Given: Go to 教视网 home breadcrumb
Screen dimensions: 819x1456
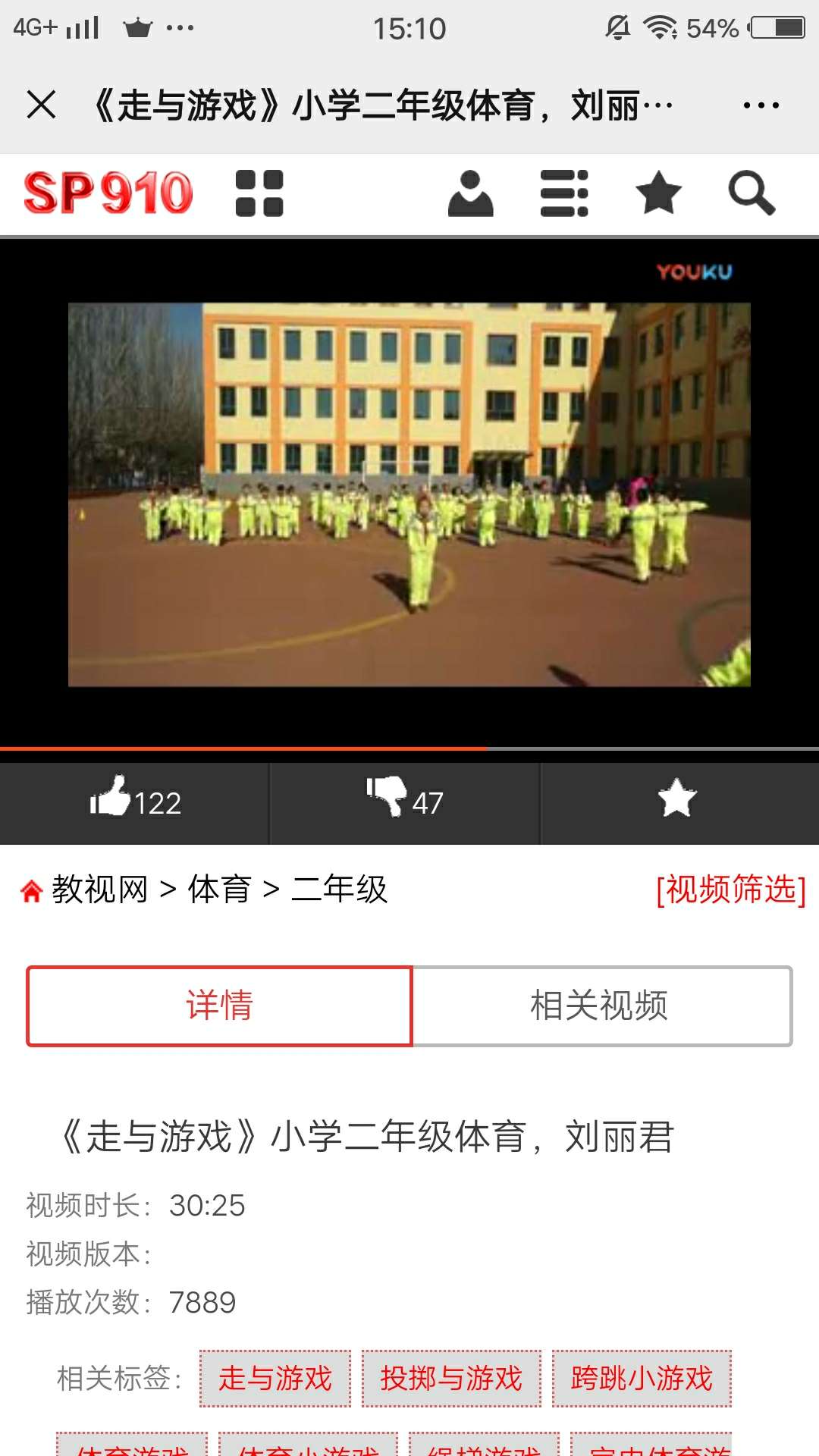Looking at the screenshot, I should pos(99,890).
